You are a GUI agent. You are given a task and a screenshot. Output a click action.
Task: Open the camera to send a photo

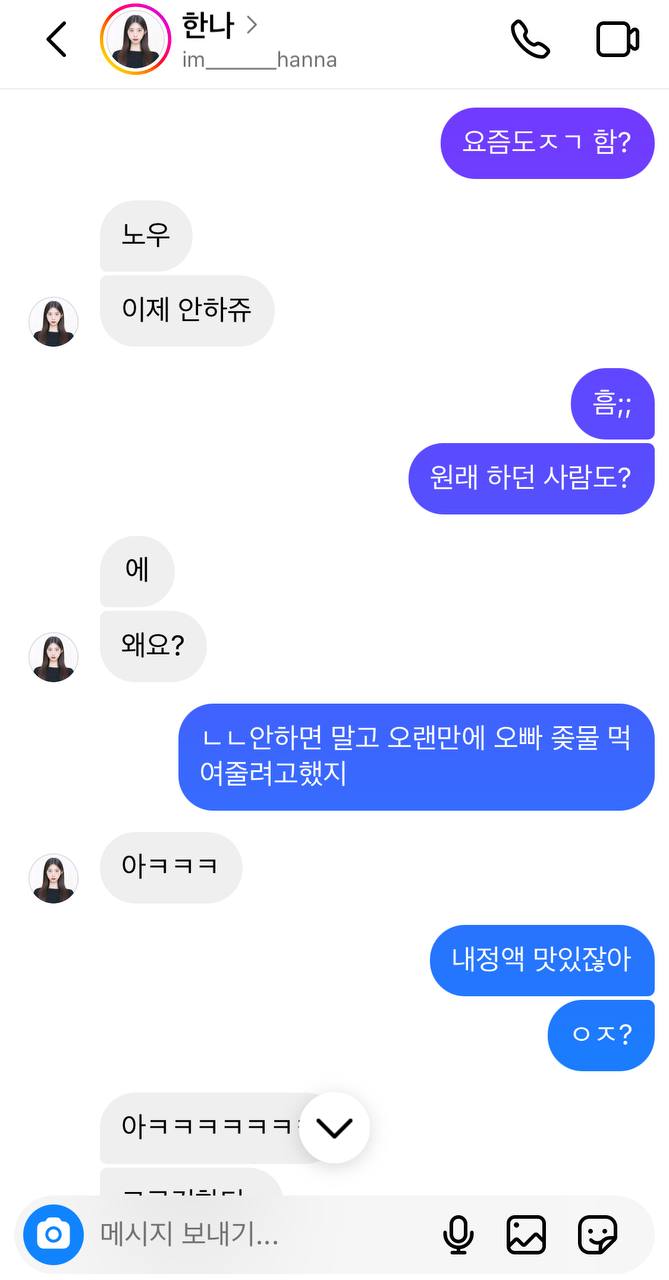tap(53, 1235)
